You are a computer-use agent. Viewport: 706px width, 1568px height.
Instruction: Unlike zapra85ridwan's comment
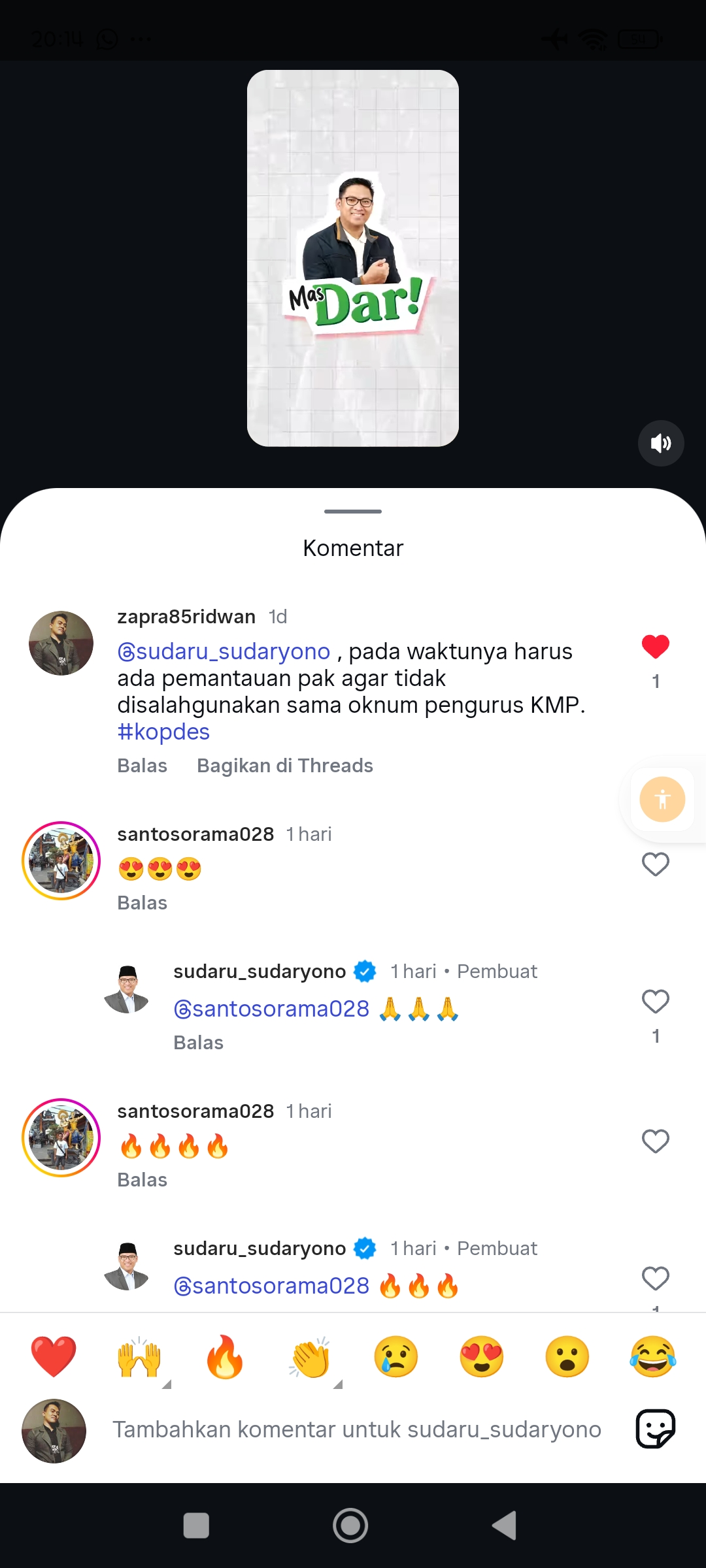pyautogui.click(x=656, y=647)
